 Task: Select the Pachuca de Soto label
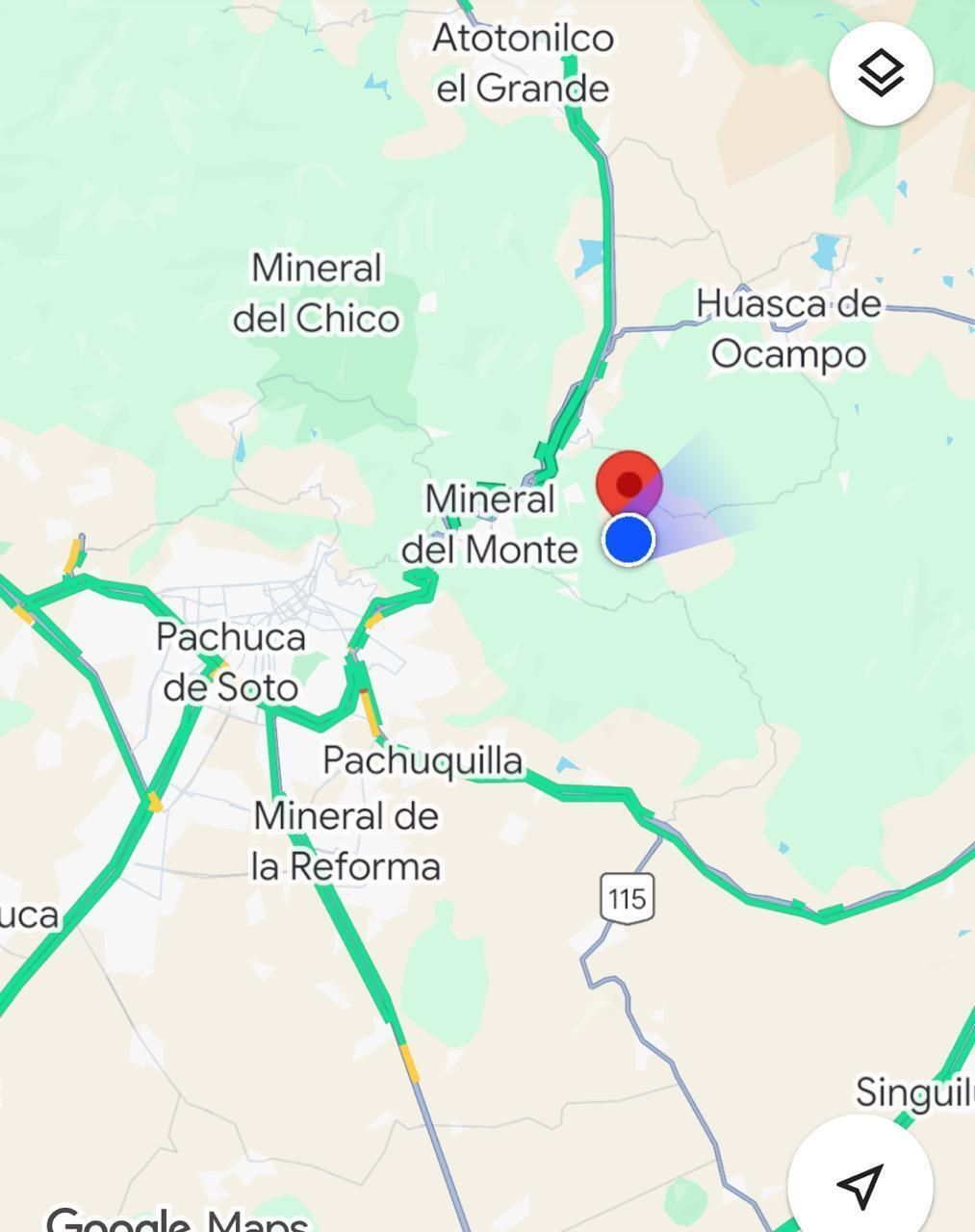click(x=231, y=662)
